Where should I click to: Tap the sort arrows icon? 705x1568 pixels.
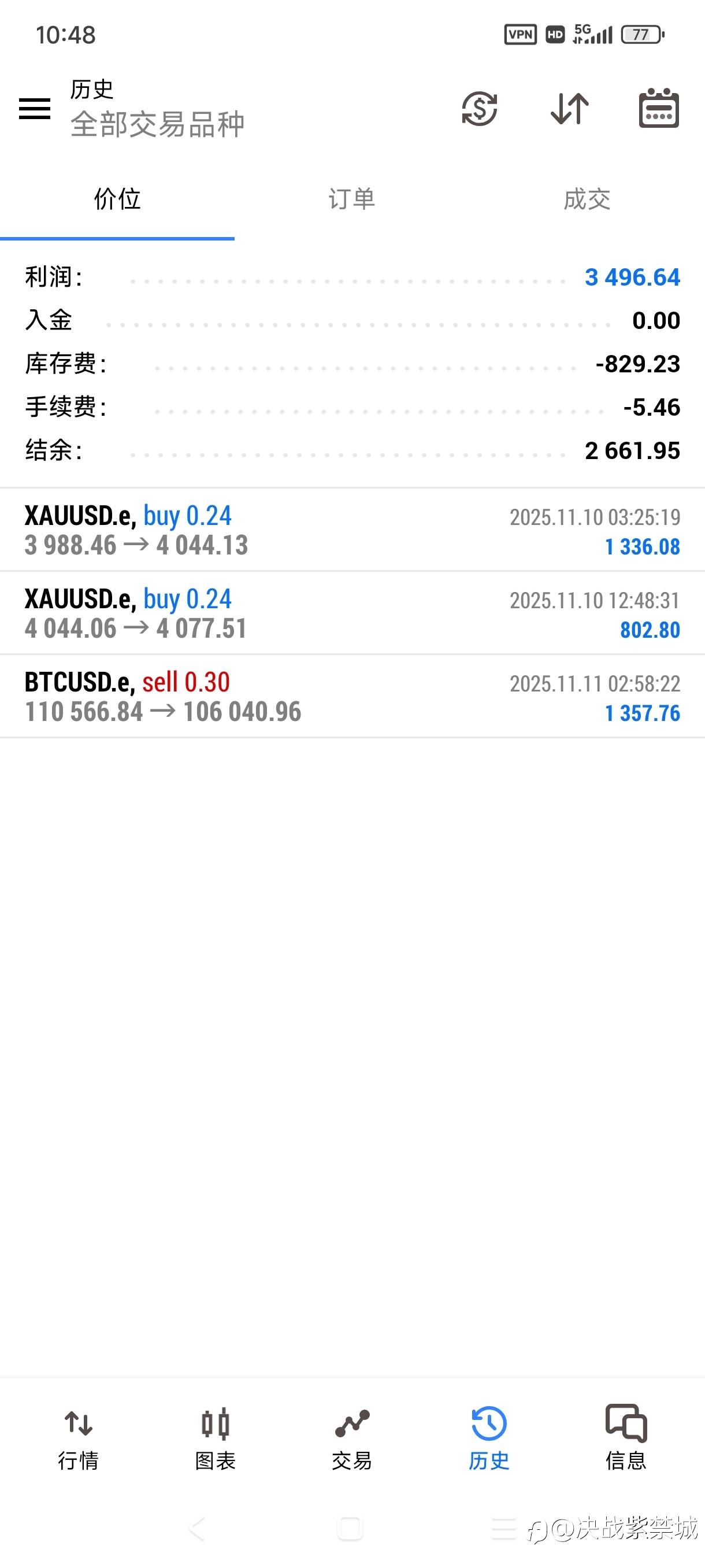tap(569, 109)
